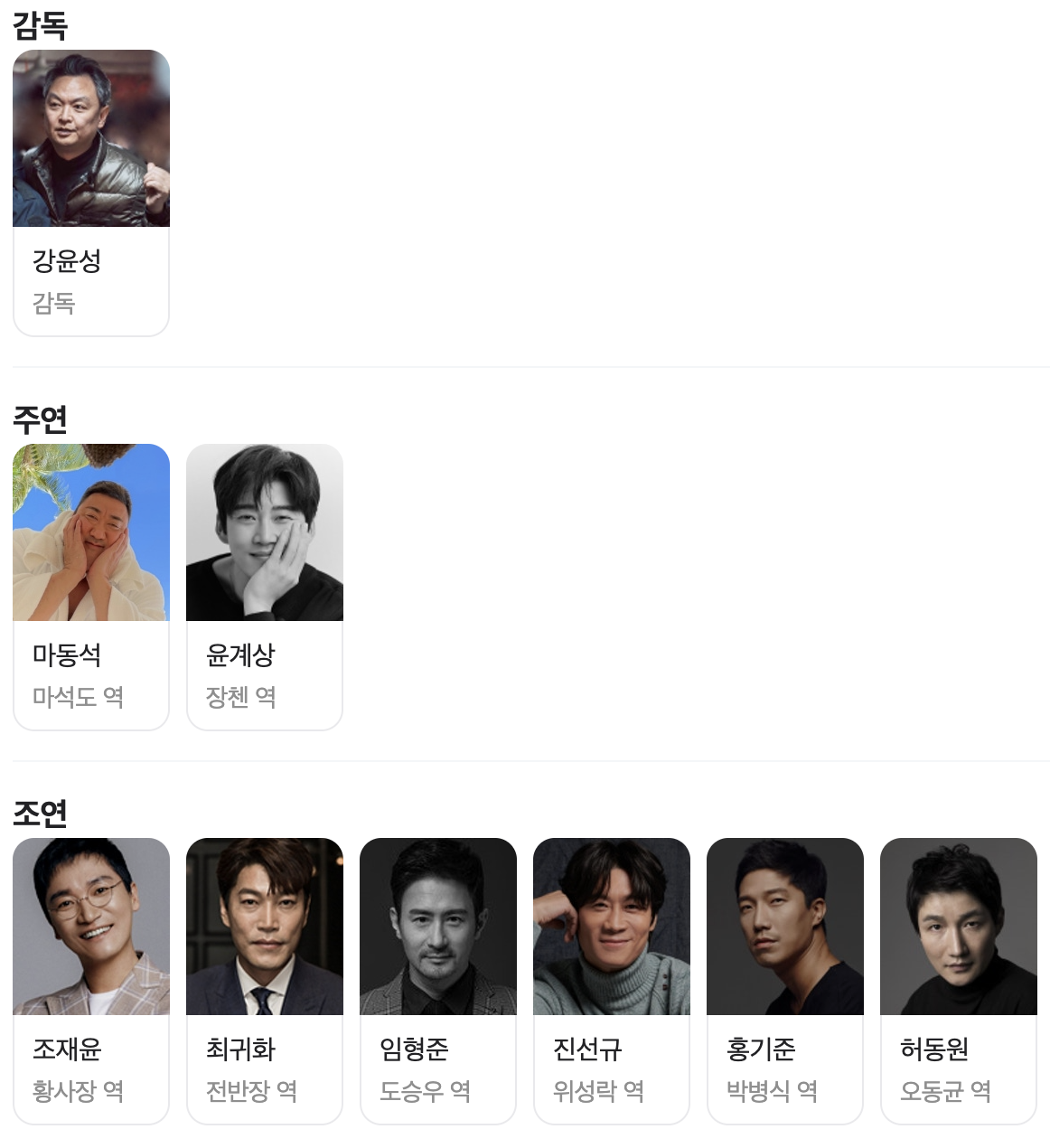View 윤계상's profile card
Image resolution: width=1050 pixels, height=1148 pixels.
(x=265, y=587)
